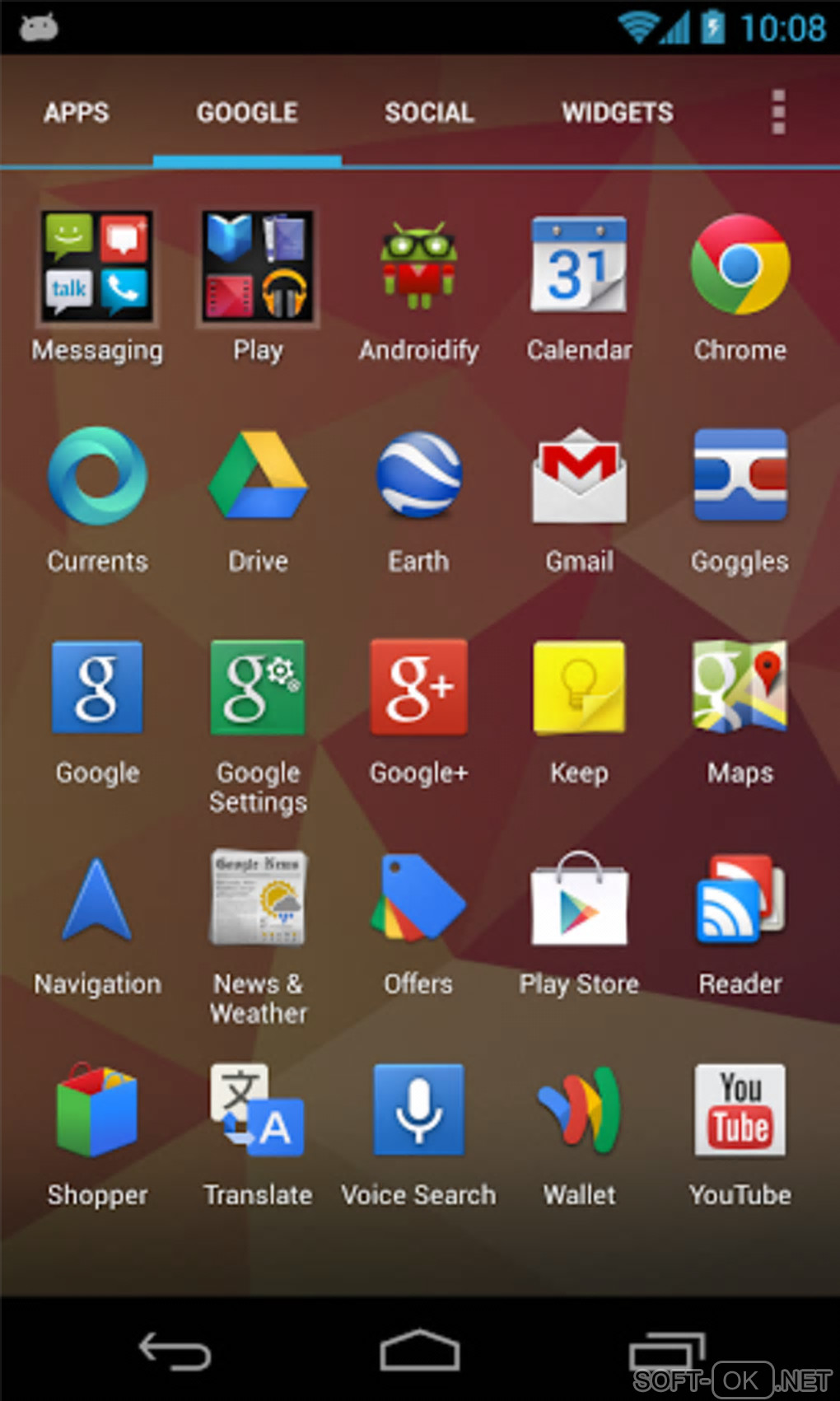Image resolution: width=840 pixels, height=1401 pixels.
Task: Open Google Drive
Action: point(258,476)
